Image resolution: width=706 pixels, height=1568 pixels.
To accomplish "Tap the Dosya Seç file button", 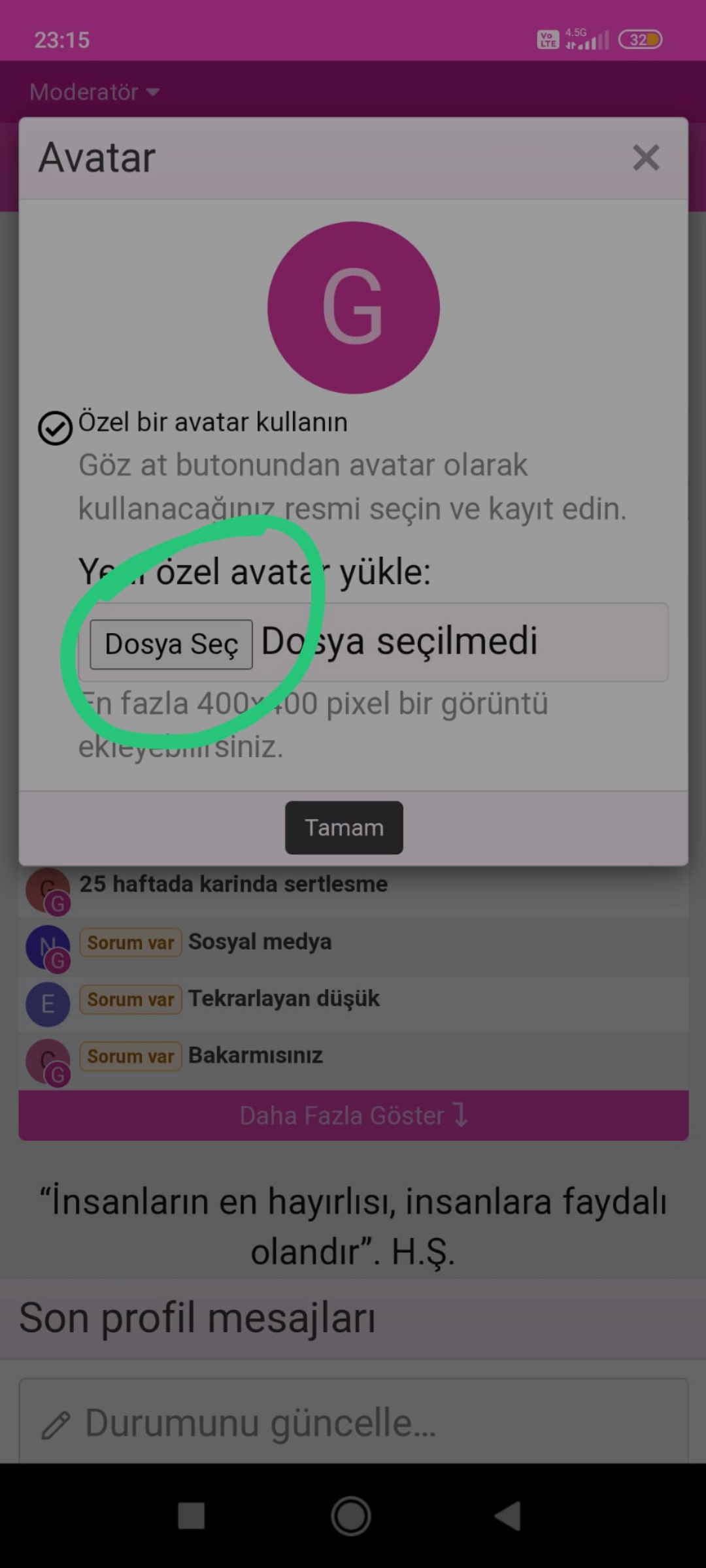I will pyautogui.click(x=171, y=644).
